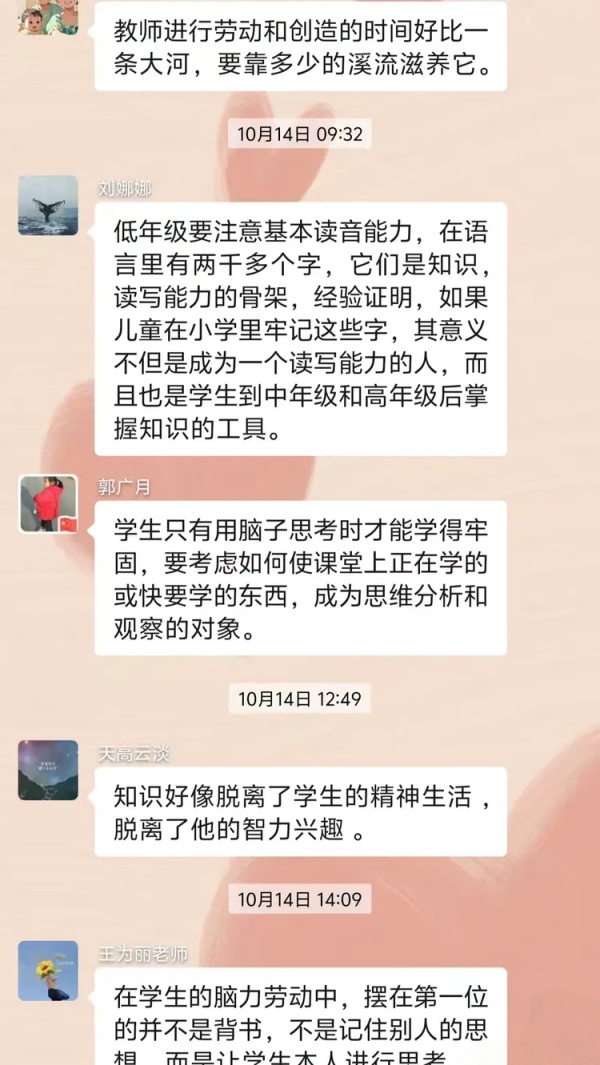The width and height of the screenshot is (600, 1065).
Task: View 郭广月's avatar profile
Action: (x=48, y=504)
